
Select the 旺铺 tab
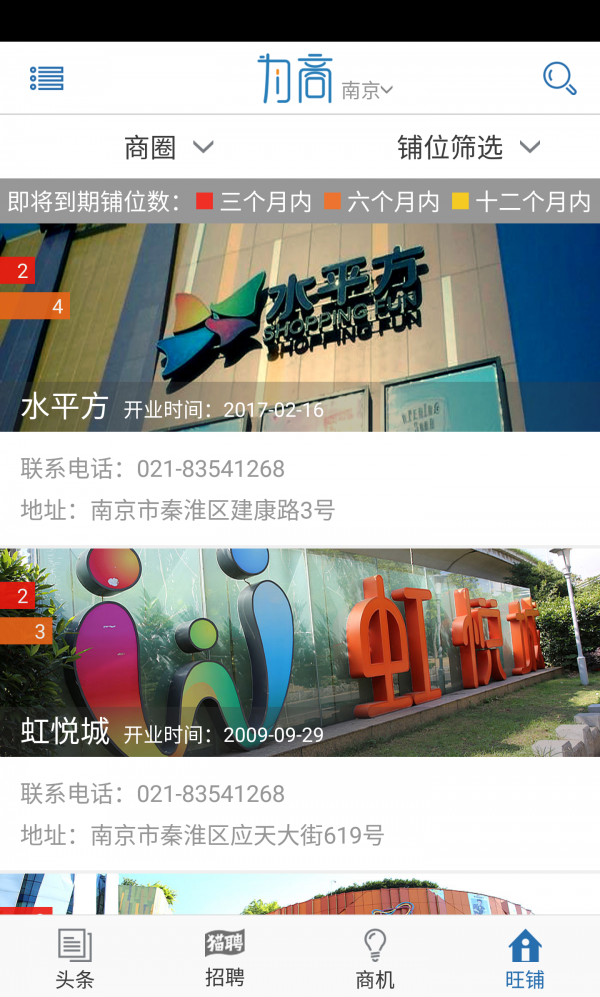point(524,957)
